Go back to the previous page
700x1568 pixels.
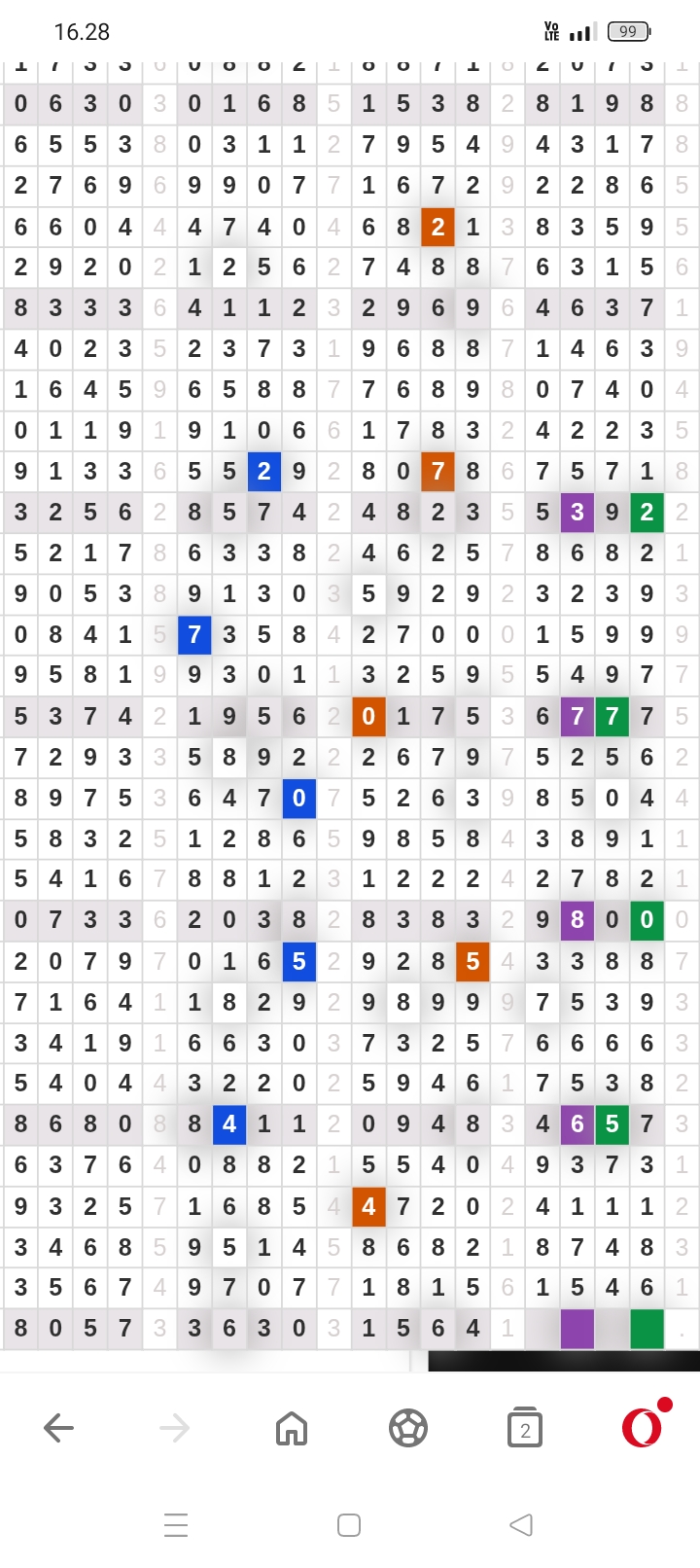click(59, 1428)
